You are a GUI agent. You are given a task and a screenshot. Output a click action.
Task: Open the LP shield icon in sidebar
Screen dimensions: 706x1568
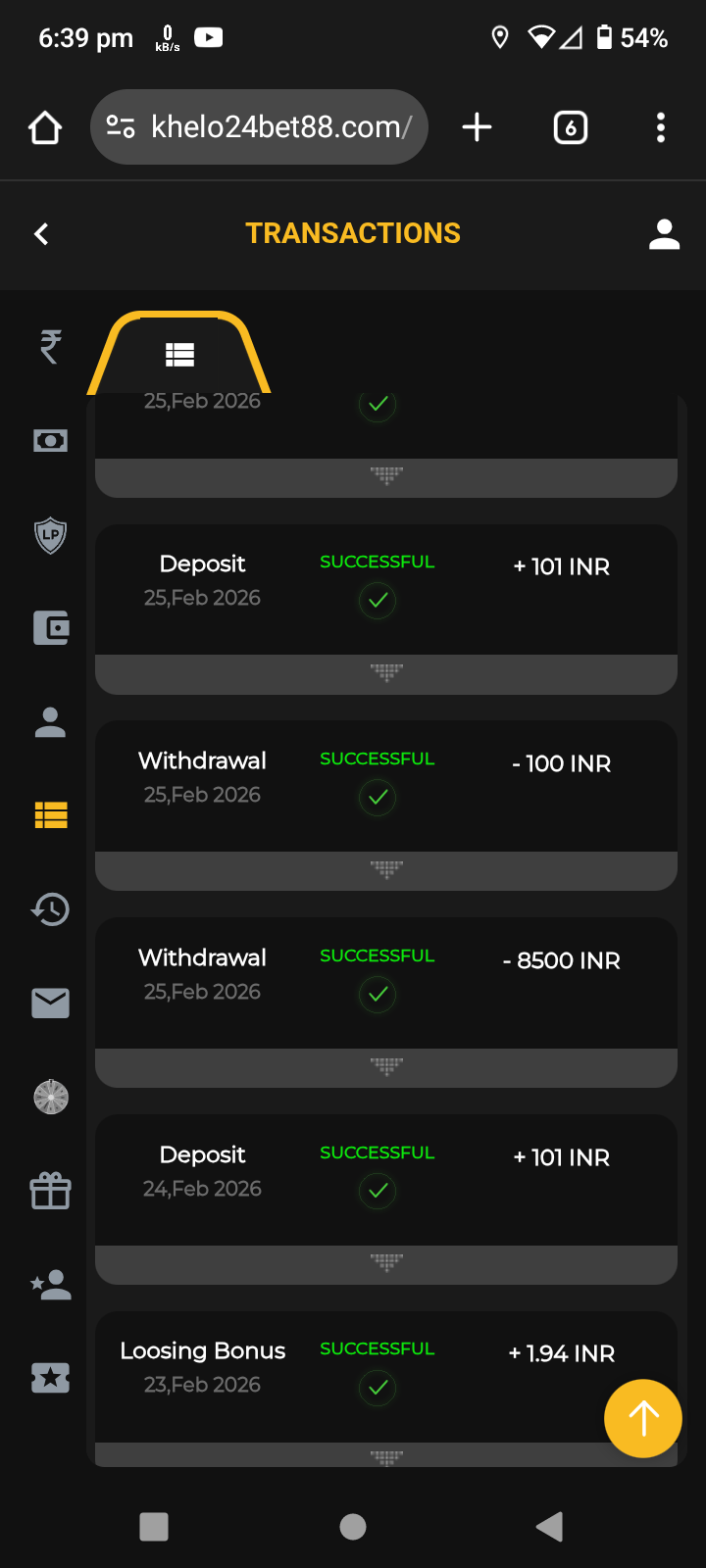point(50,535)
